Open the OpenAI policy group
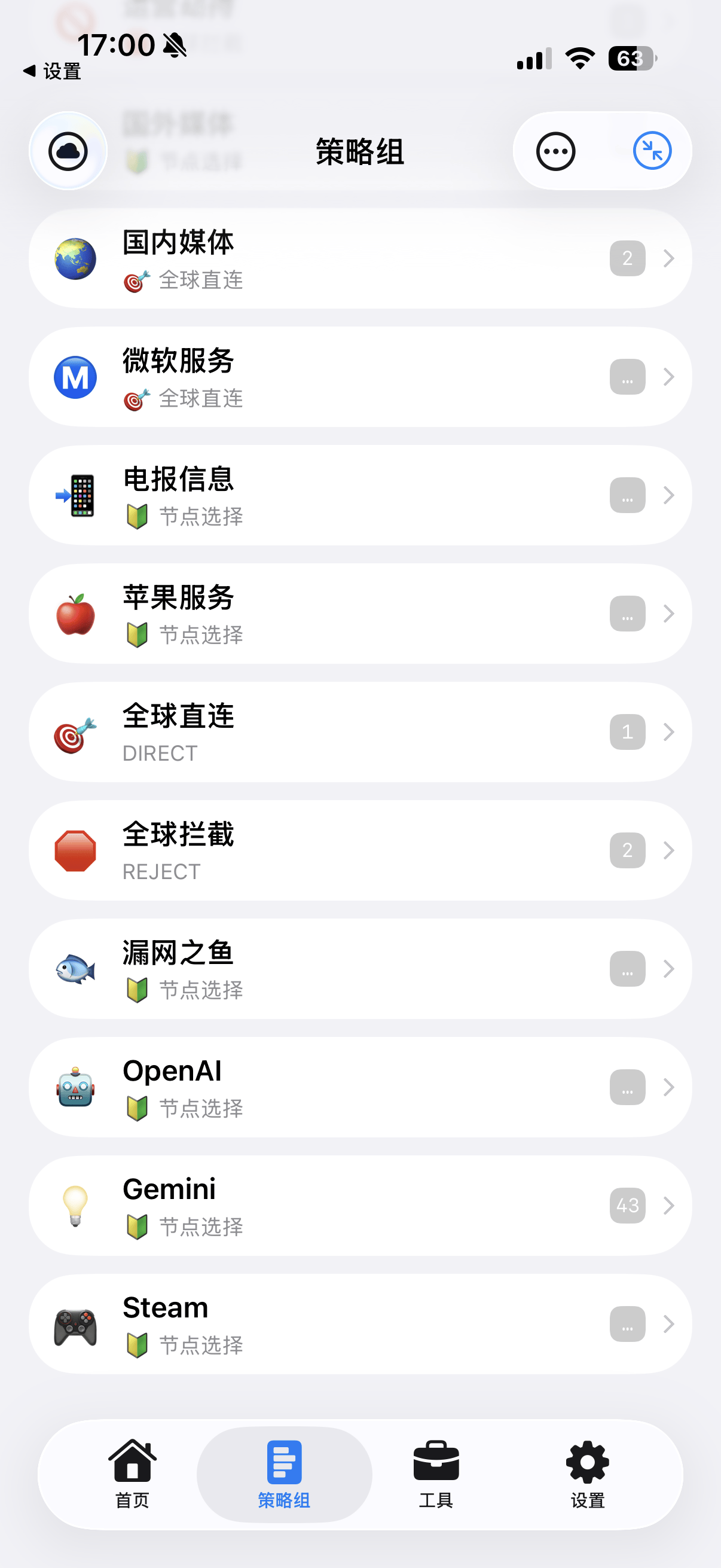 tap(360, 1087)
